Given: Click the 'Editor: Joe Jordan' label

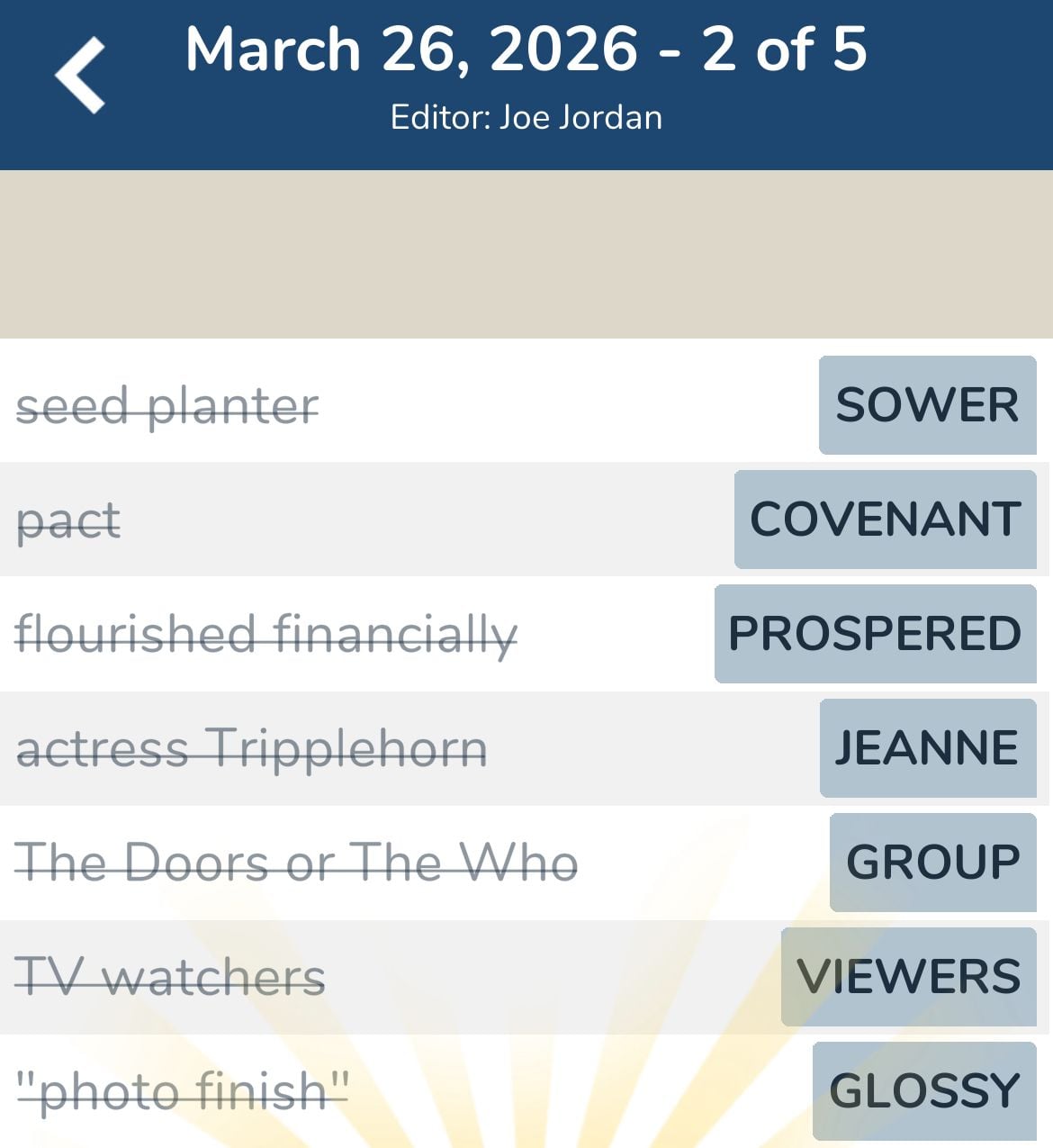Looking at the screenshot, I should click(526, 115).
